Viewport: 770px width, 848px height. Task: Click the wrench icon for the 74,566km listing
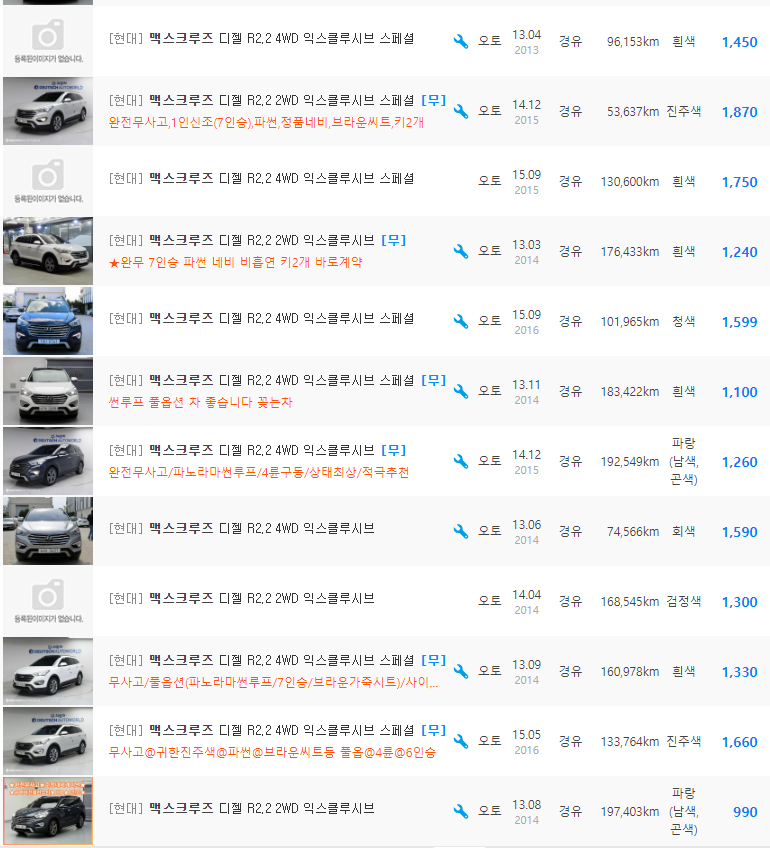click(x=460, y=531)
